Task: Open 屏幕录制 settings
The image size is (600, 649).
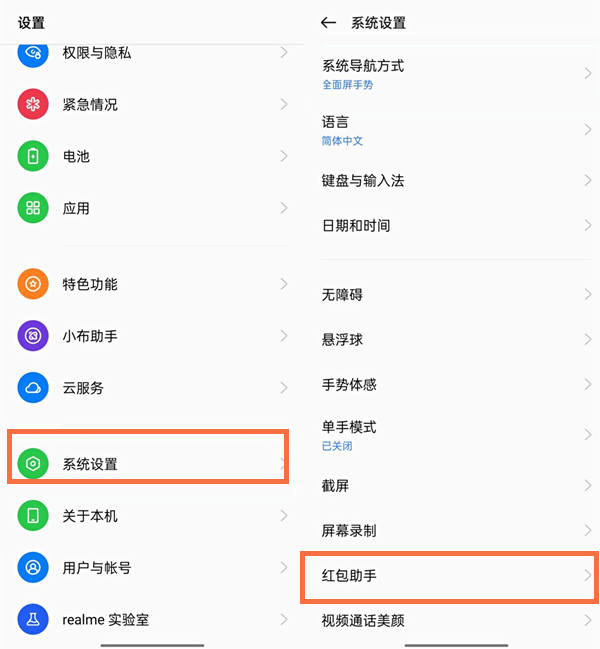Action: (456, 530)
